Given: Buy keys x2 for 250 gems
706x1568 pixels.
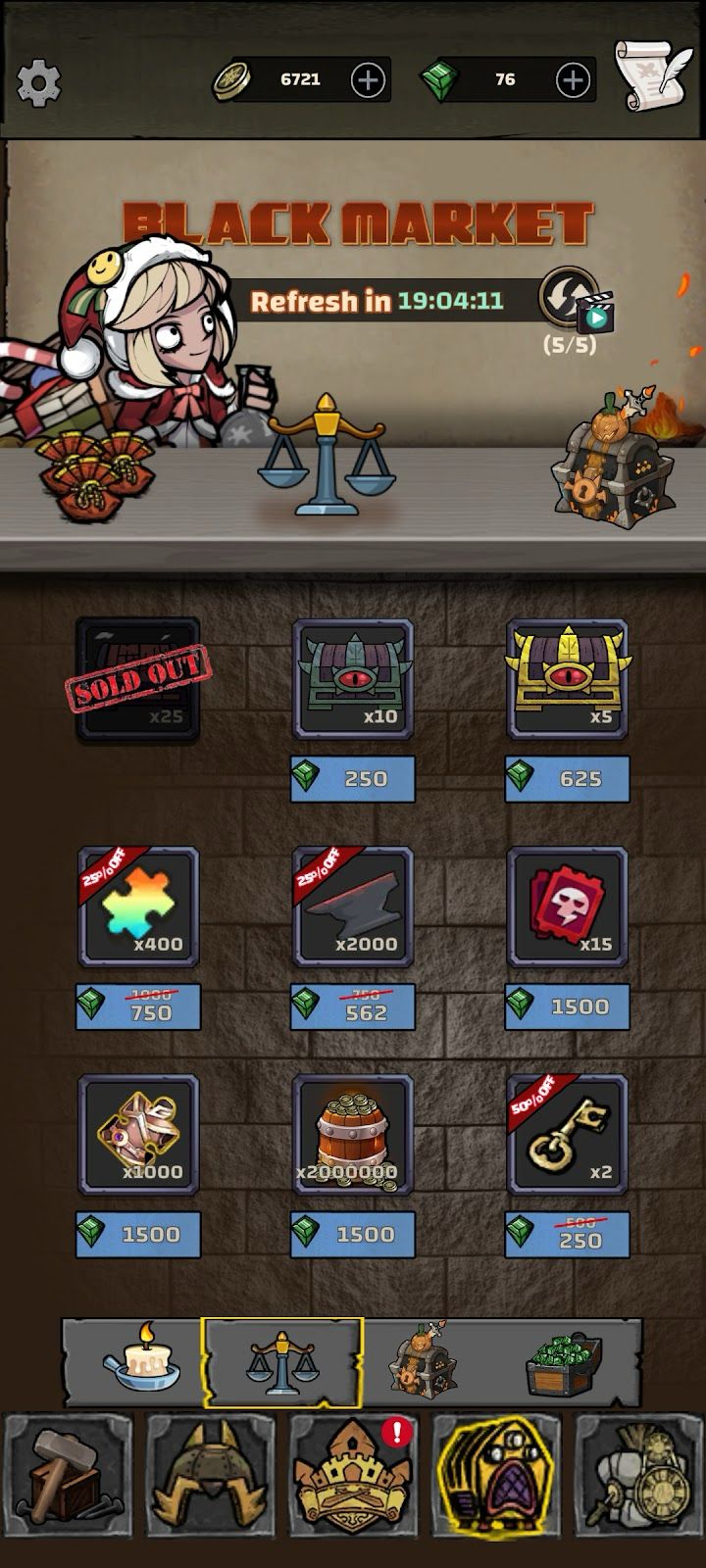Looking at the screenshot, I should click(568, 1234).
